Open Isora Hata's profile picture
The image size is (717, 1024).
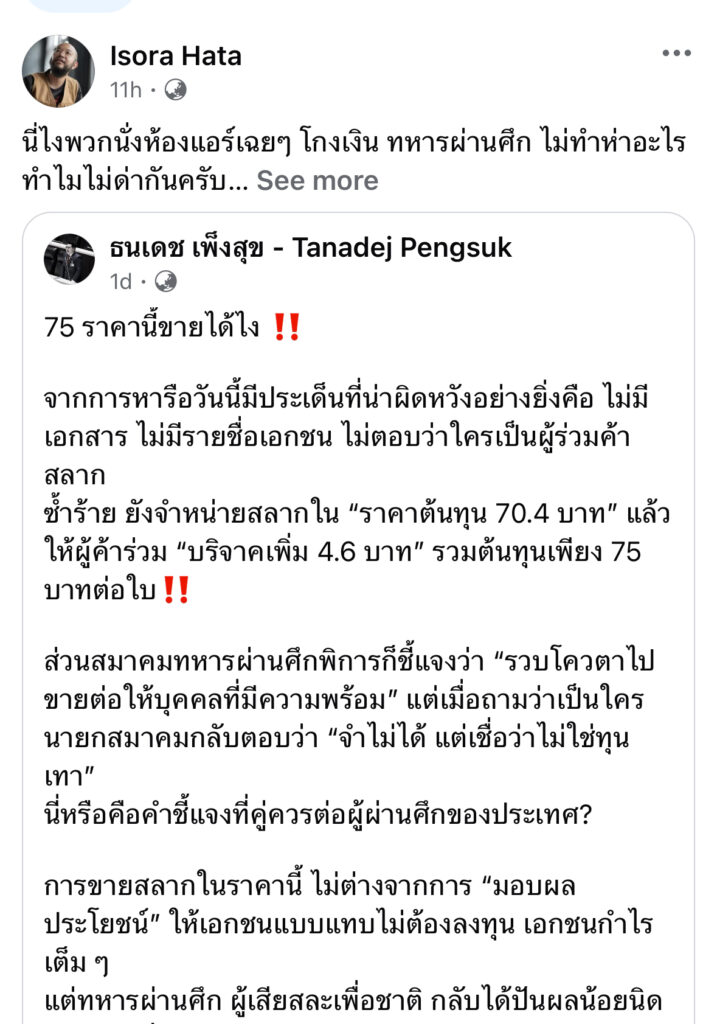click(x=58, y=71)
